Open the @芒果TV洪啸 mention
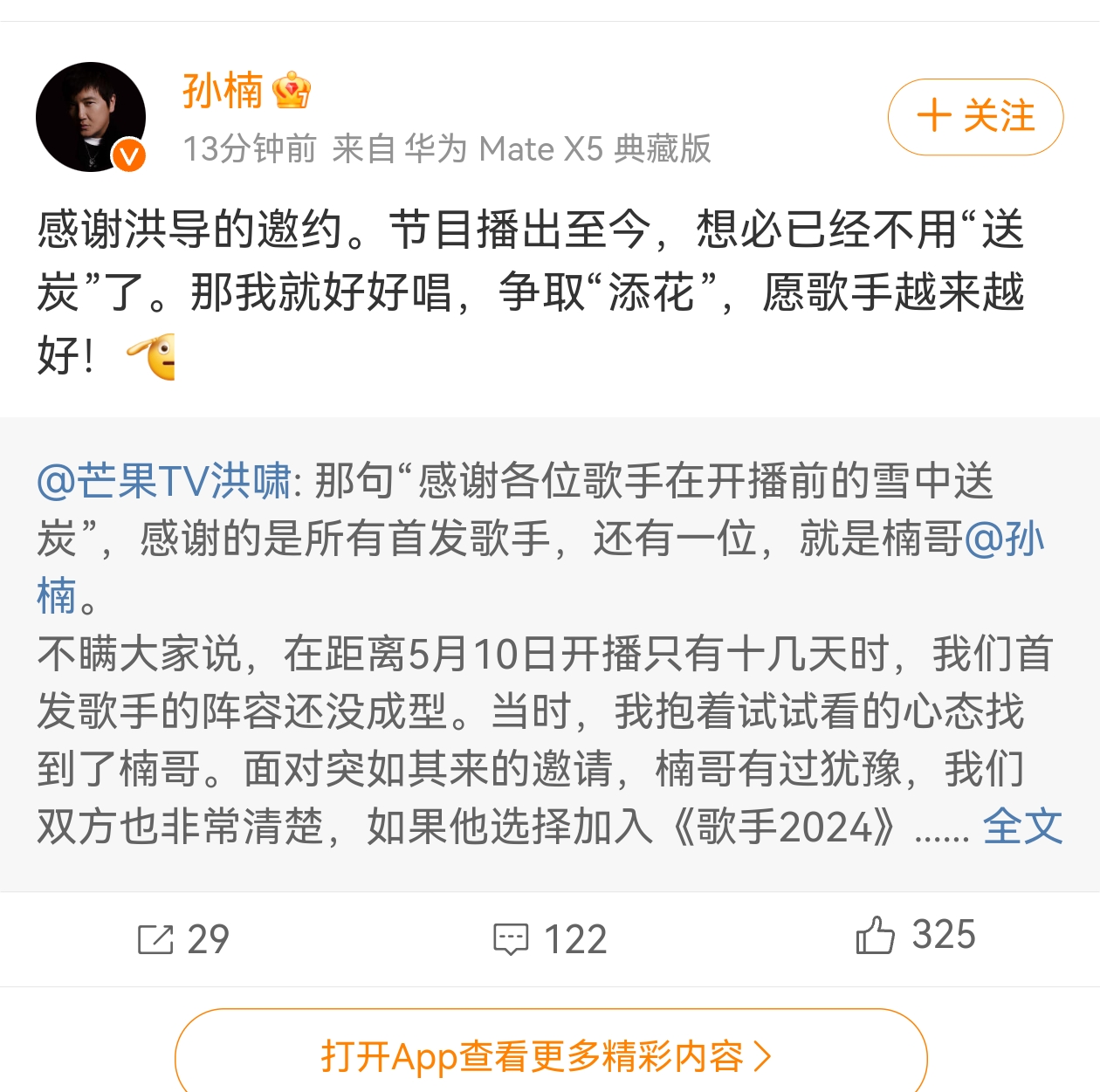Viewport: 1100px width, 1092px height. click(164, 481)
